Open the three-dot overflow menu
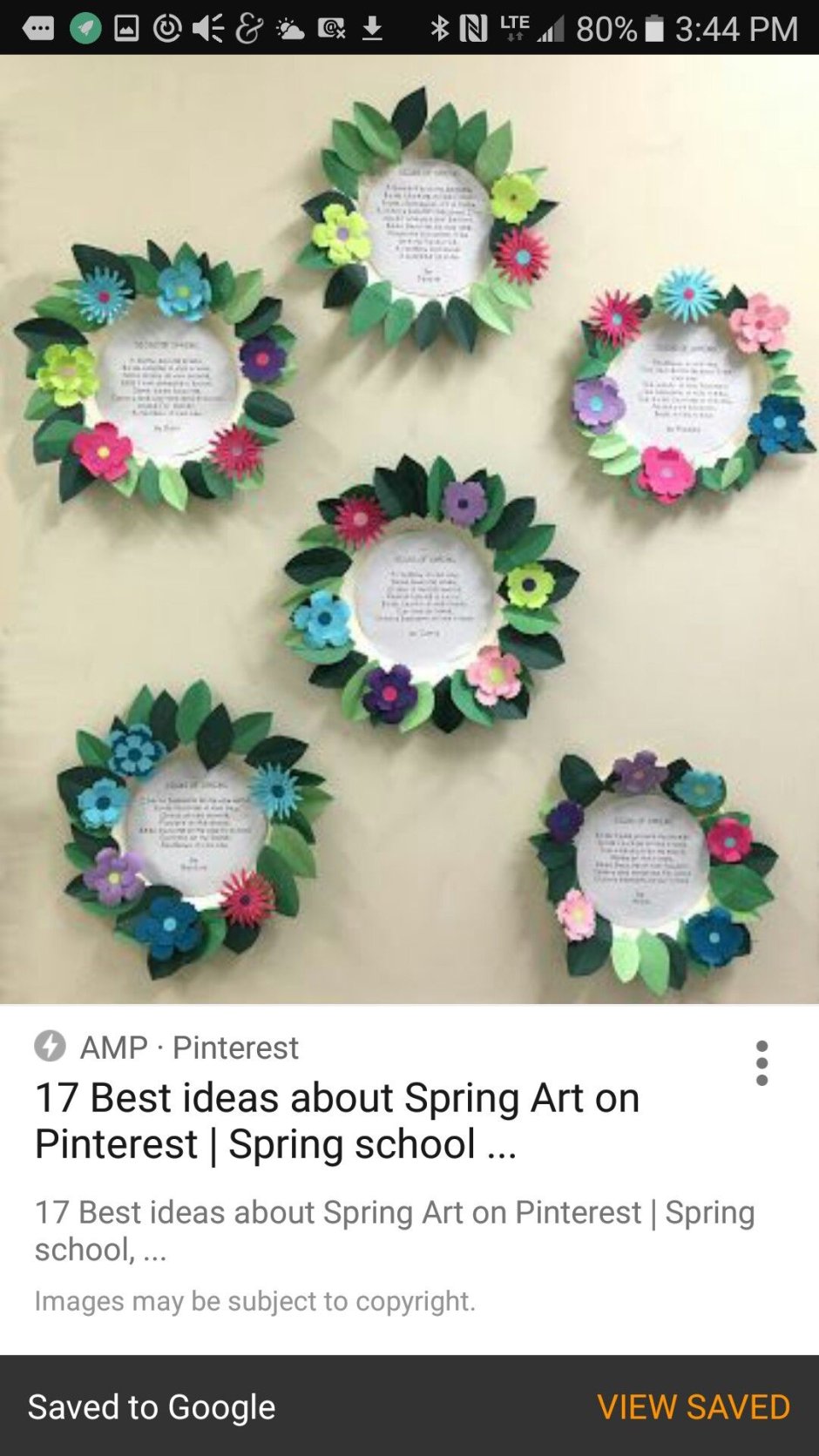The height and width of the screenshot is (1456, 819). click(x=761, y=1062)
